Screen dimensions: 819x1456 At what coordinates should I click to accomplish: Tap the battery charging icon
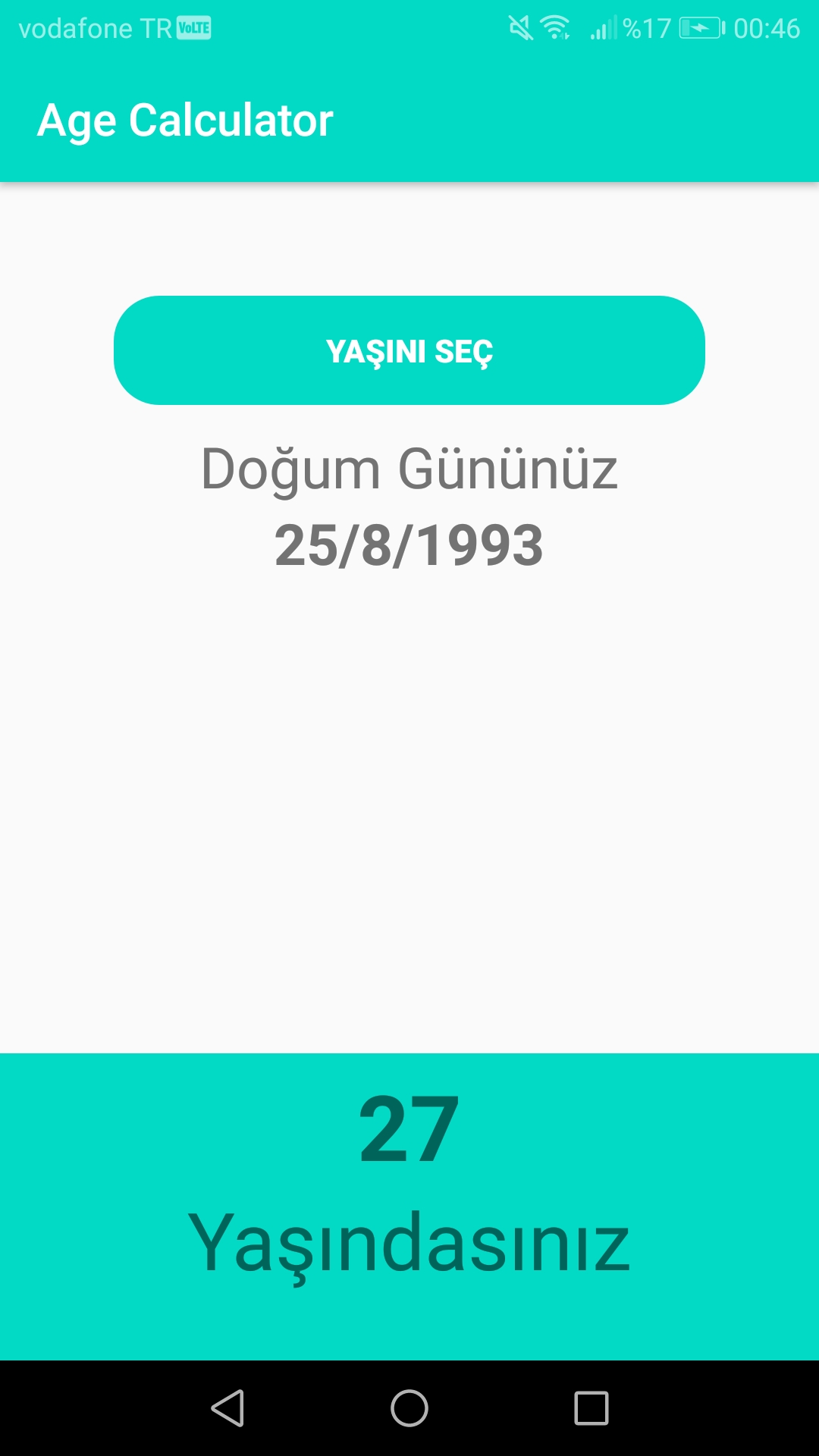pyautogui.click(x=701, y=27)
